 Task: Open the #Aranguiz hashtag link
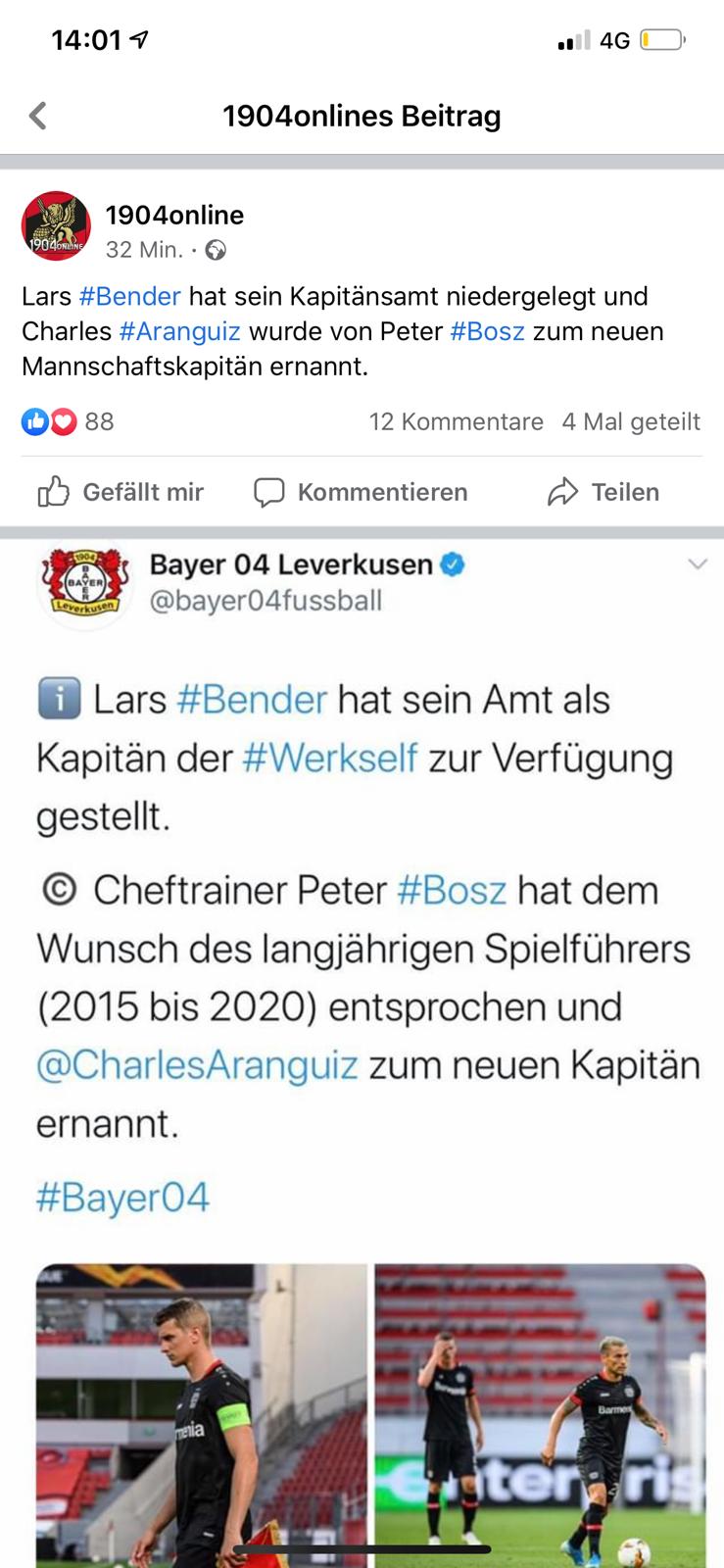coord(179,331)
